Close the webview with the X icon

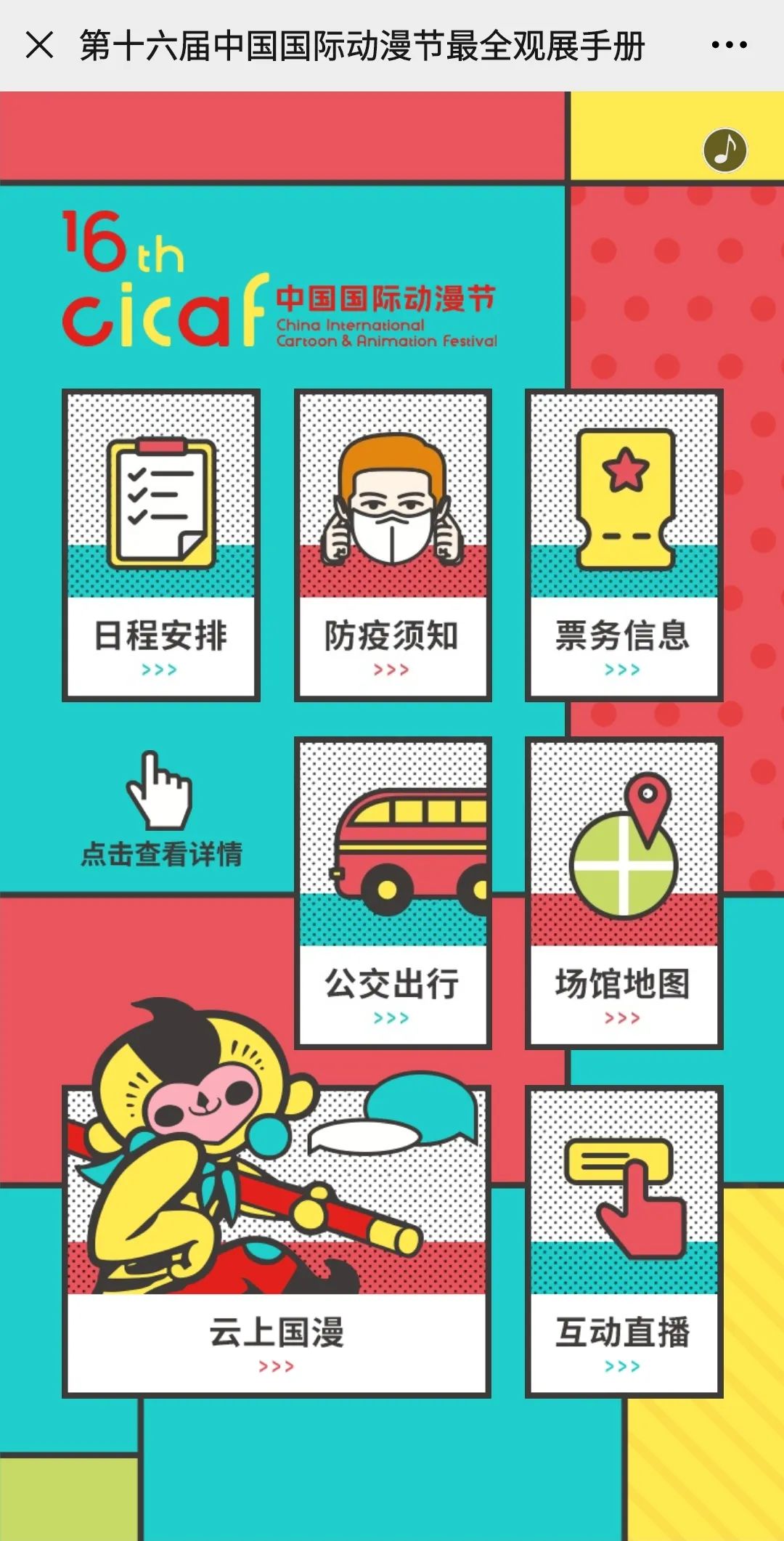39,45
